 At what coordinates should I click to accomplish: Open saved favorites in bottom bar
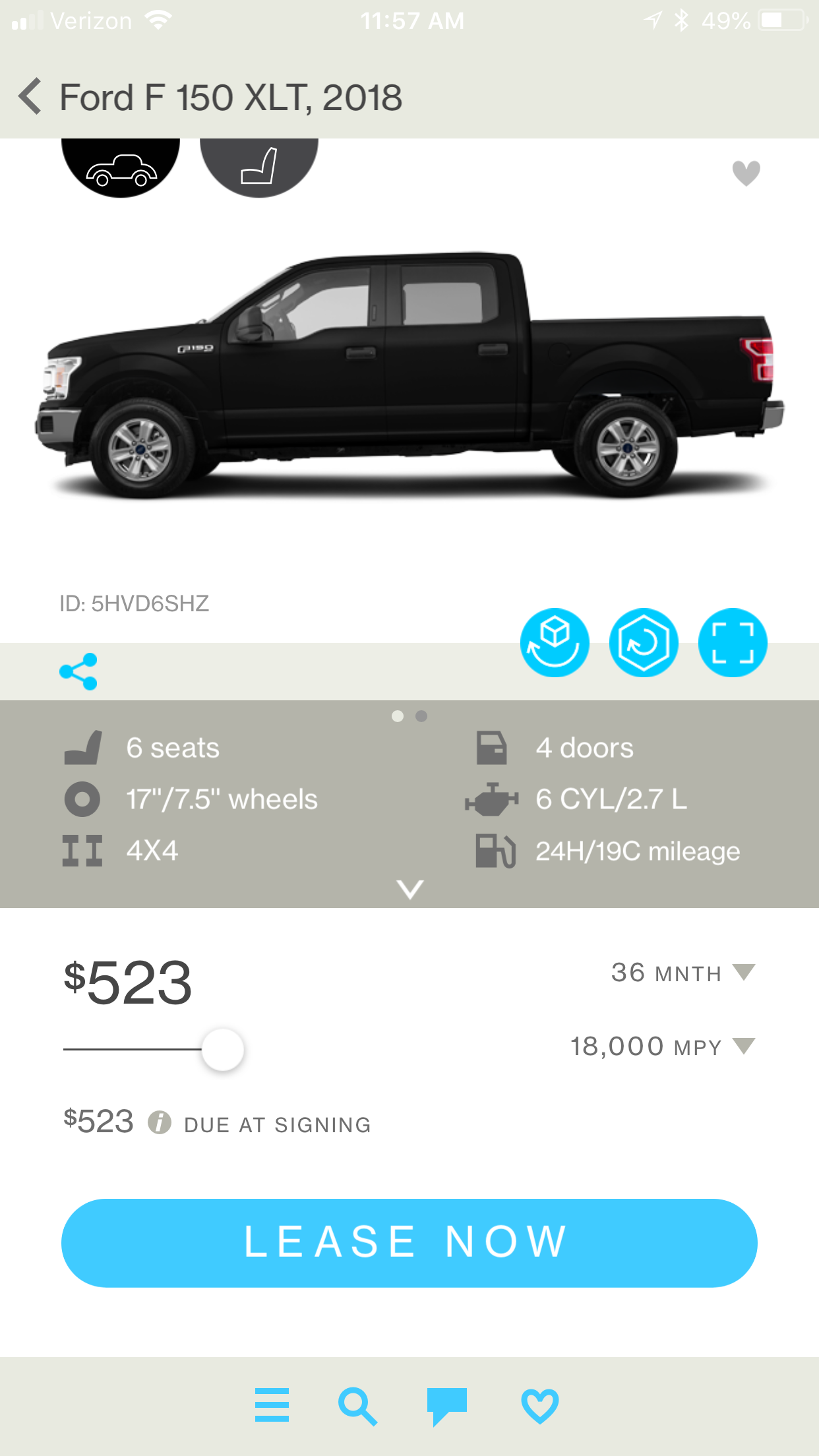click(539, 1406)
